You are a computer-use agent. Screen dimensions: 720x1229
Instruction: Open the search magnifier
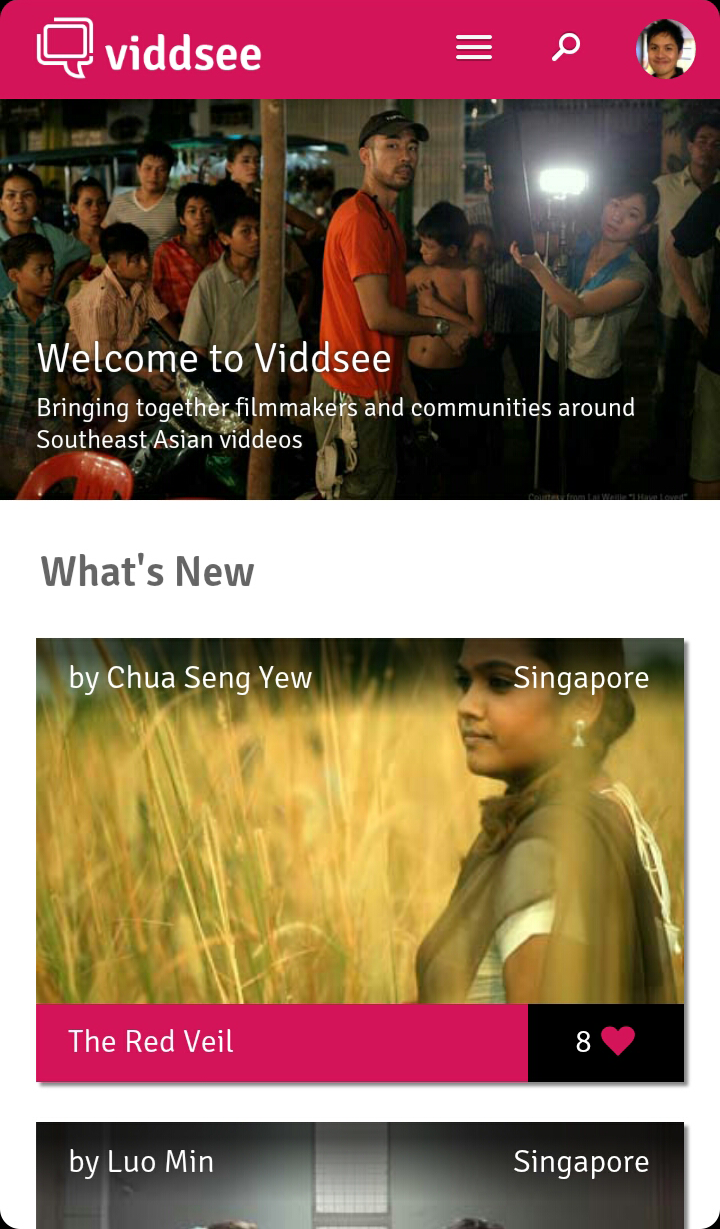point(566,47)
